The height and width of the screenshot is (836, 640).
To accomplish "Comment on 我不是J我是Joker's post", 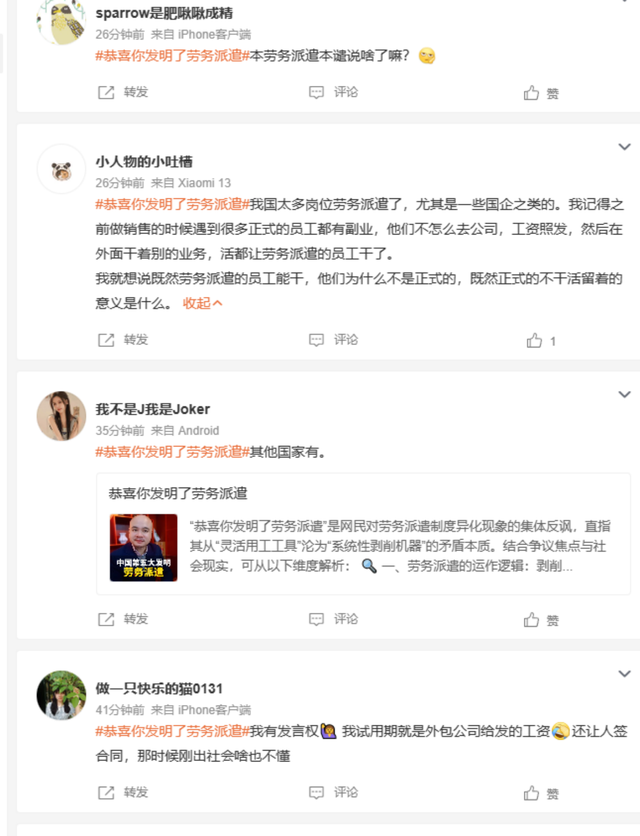I will pos(333,619).
